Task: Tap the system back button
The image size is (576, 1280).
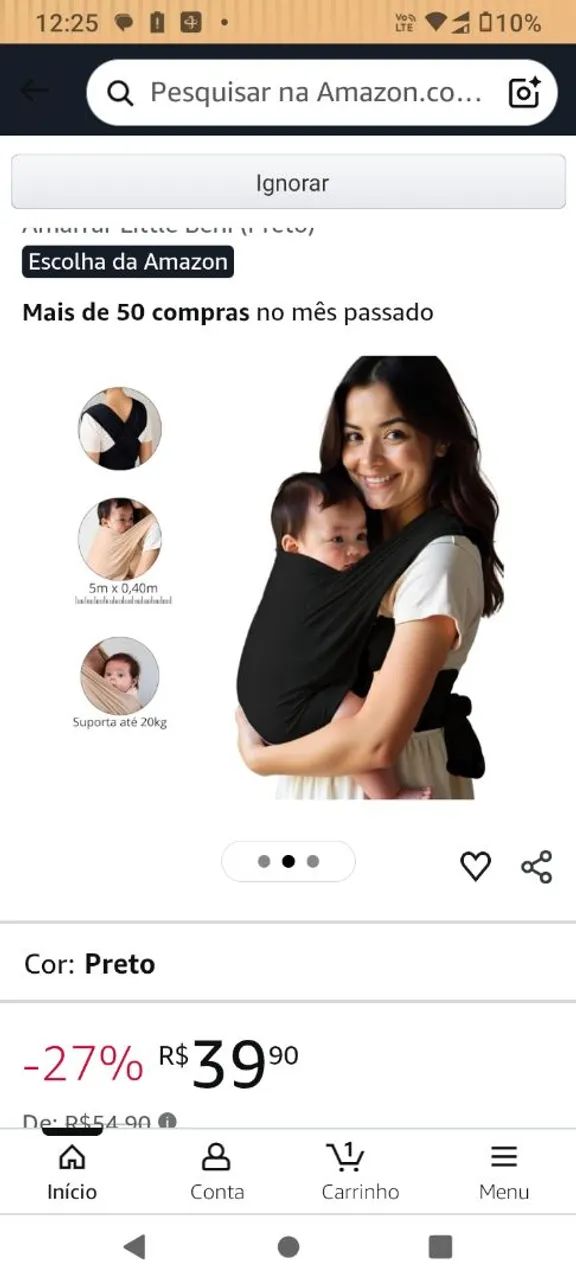Action: point(134,1246)
